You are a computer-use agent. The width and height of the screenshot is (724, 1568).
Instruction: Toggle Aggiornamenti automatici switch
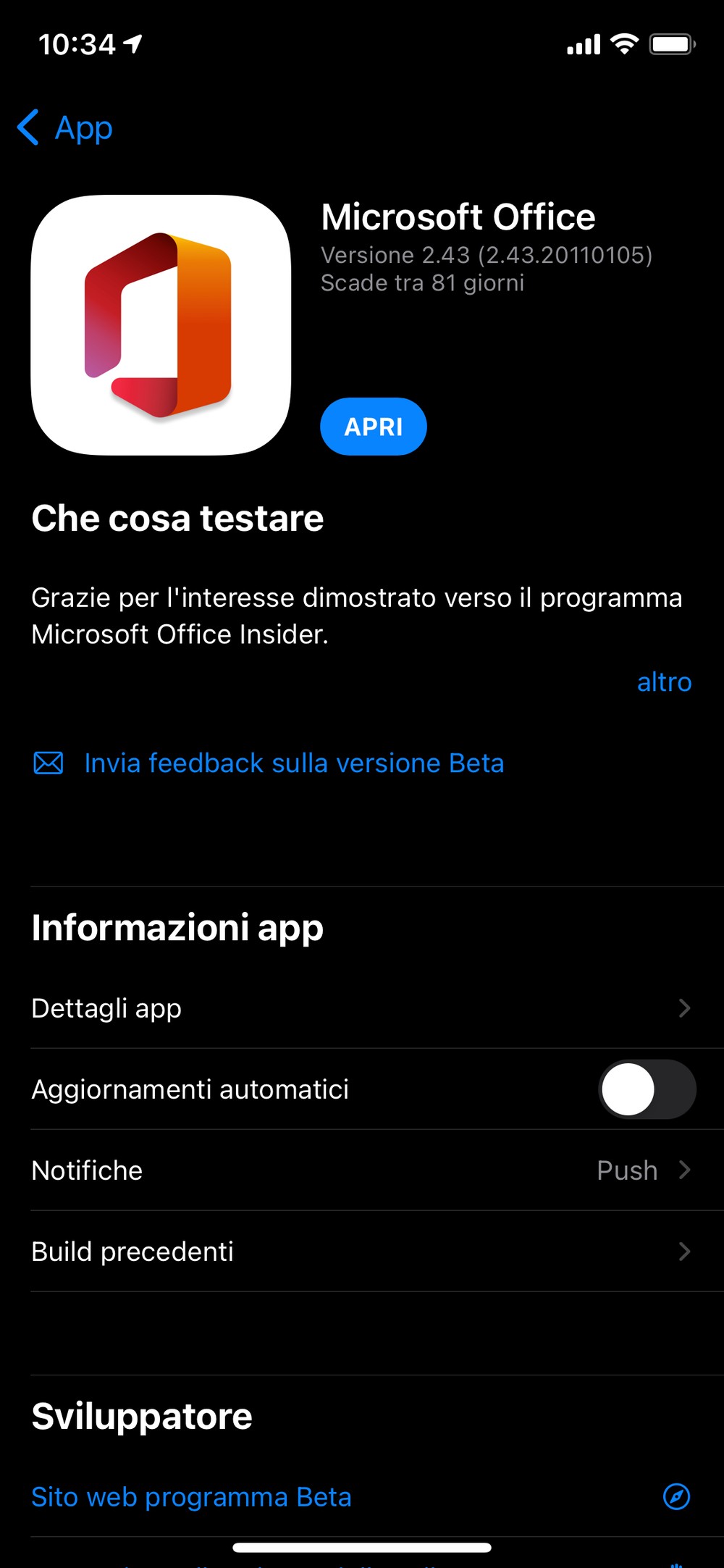(x=647, y=1089)
